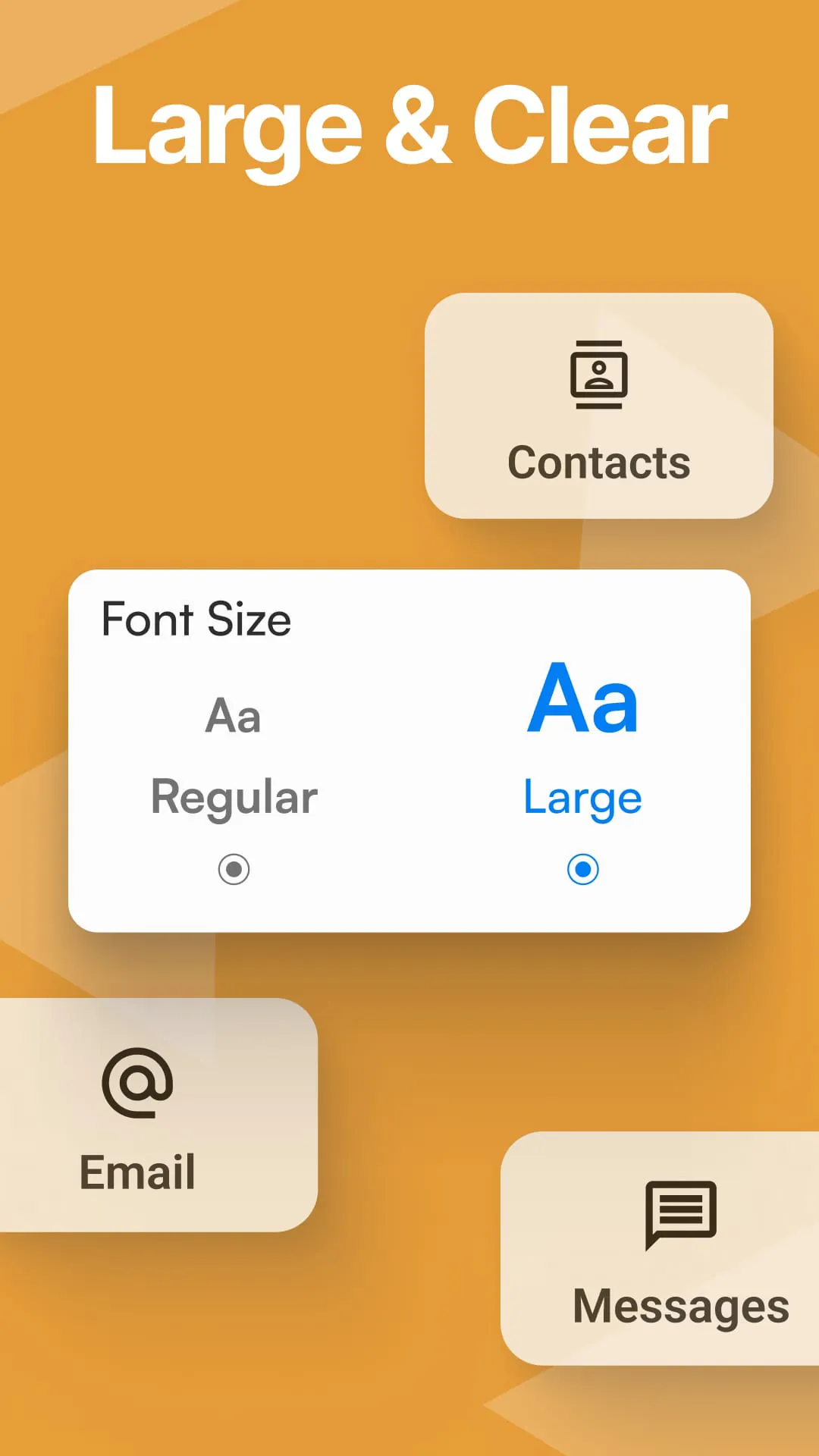Click the chat lines inside Messages icon
The width and height of the screenshot is (819, 1456).
click(x=682, y=1210)
